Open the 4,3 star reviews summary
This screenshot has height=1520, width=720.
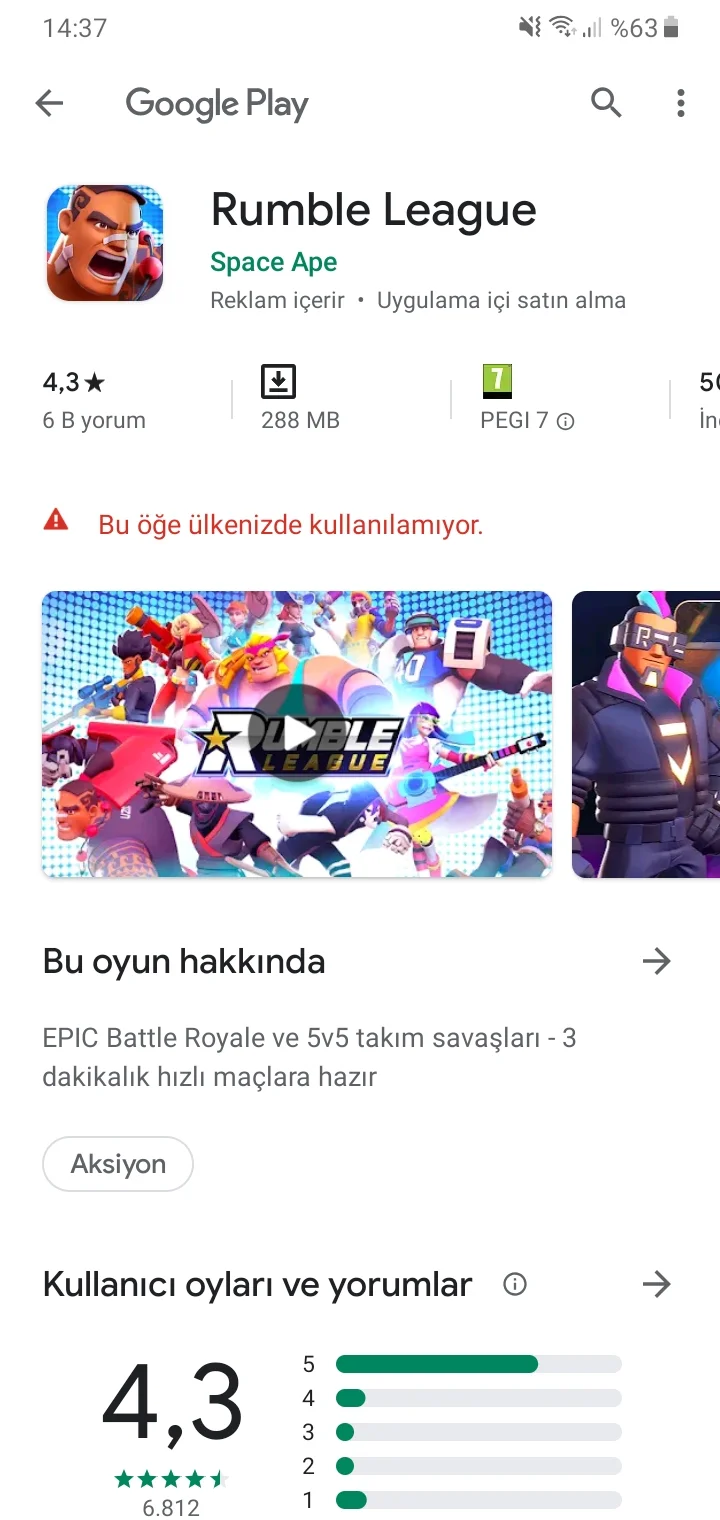tap(93, 400)
